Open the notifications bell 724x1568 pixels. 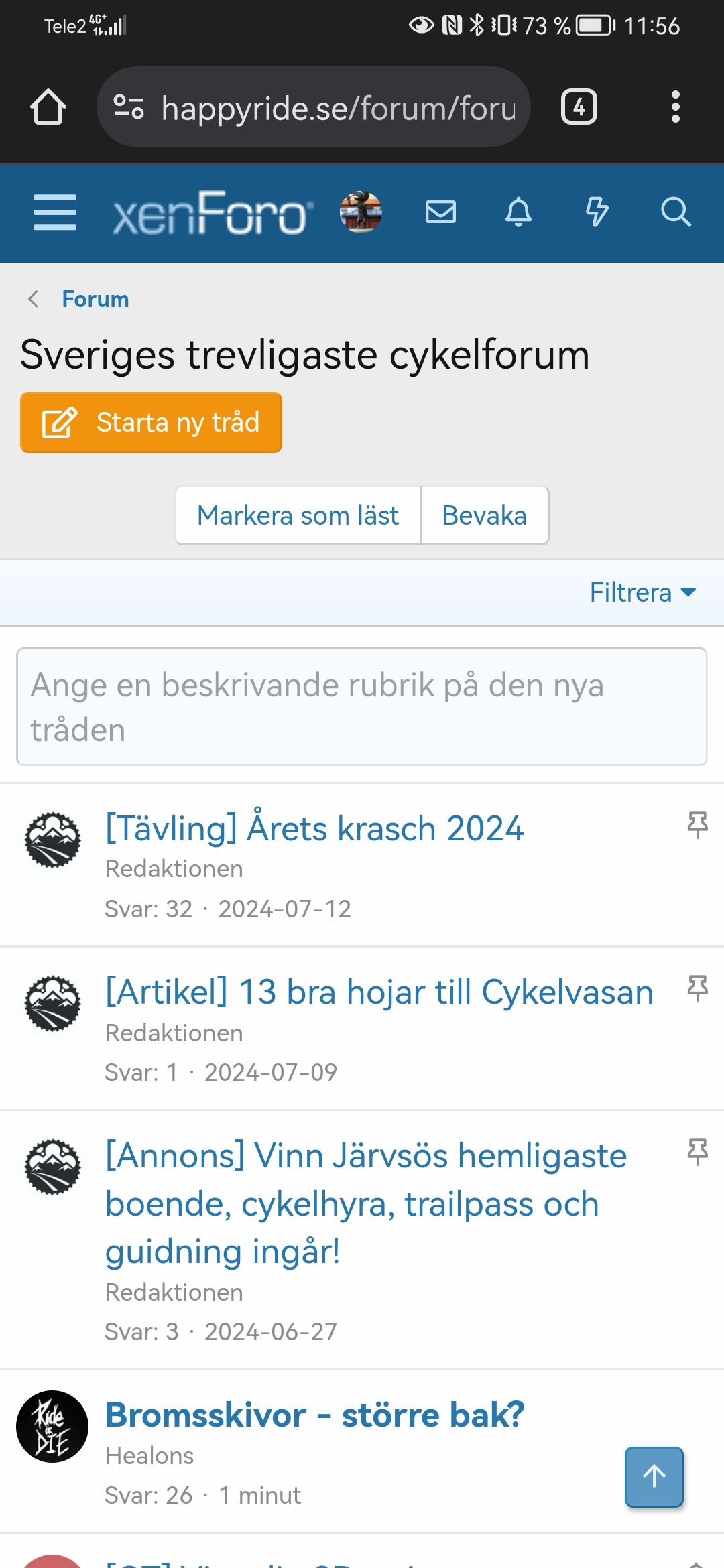[518, 212]
